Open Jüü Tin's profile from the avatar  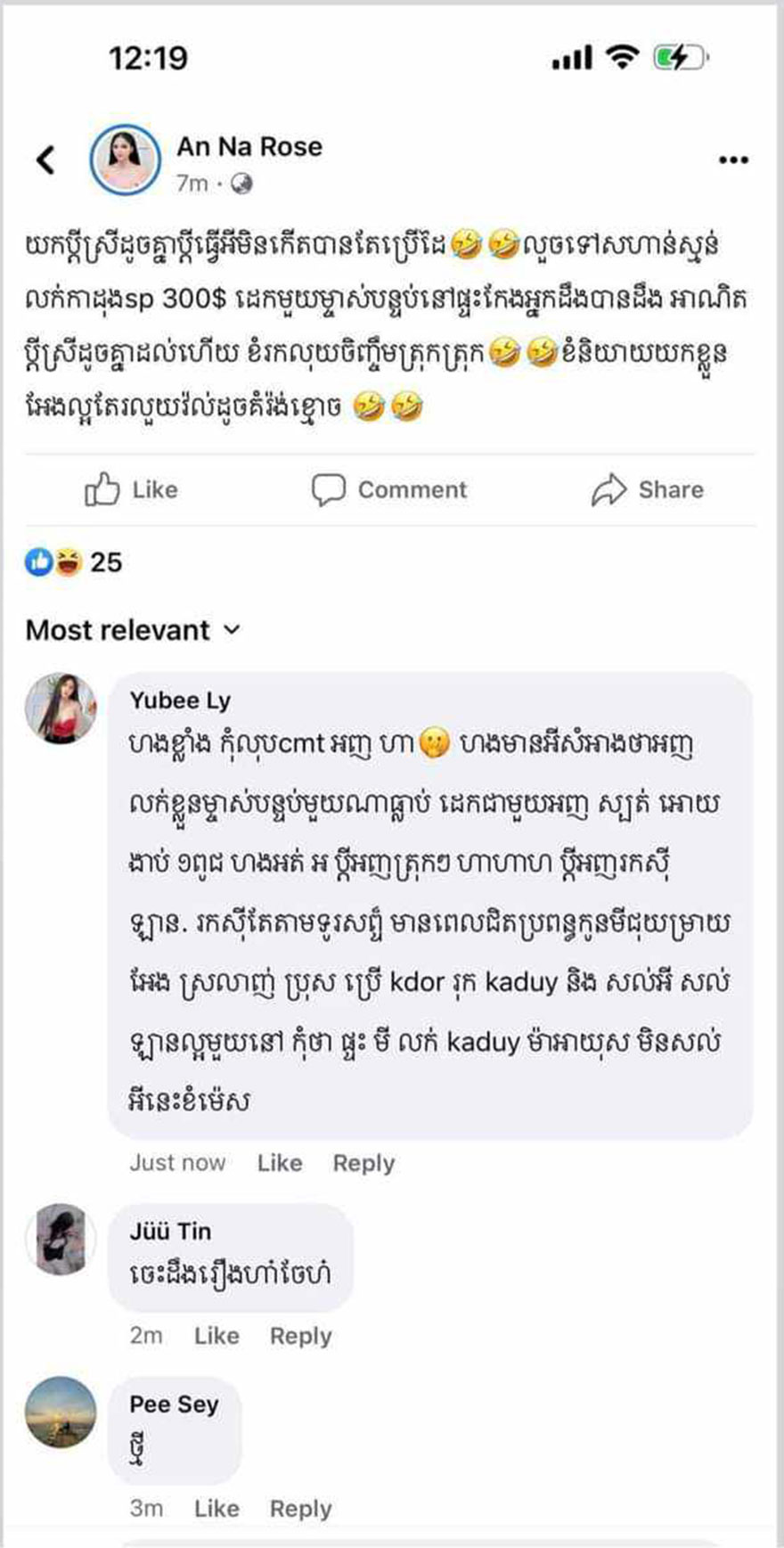(61, 1240)
